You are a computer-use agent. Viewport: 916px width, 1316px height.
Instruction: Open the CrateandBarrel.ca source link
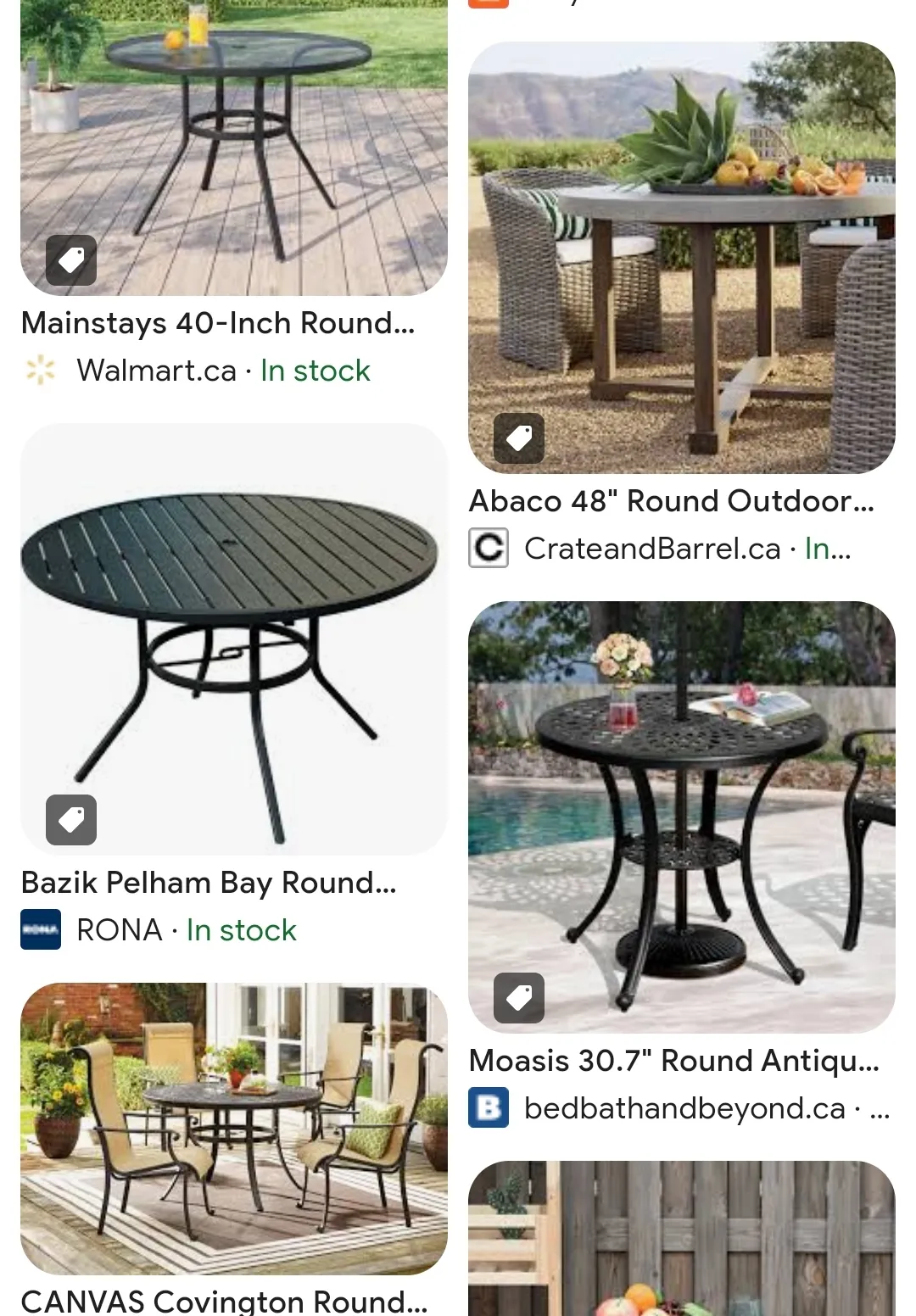pos(651,549)
